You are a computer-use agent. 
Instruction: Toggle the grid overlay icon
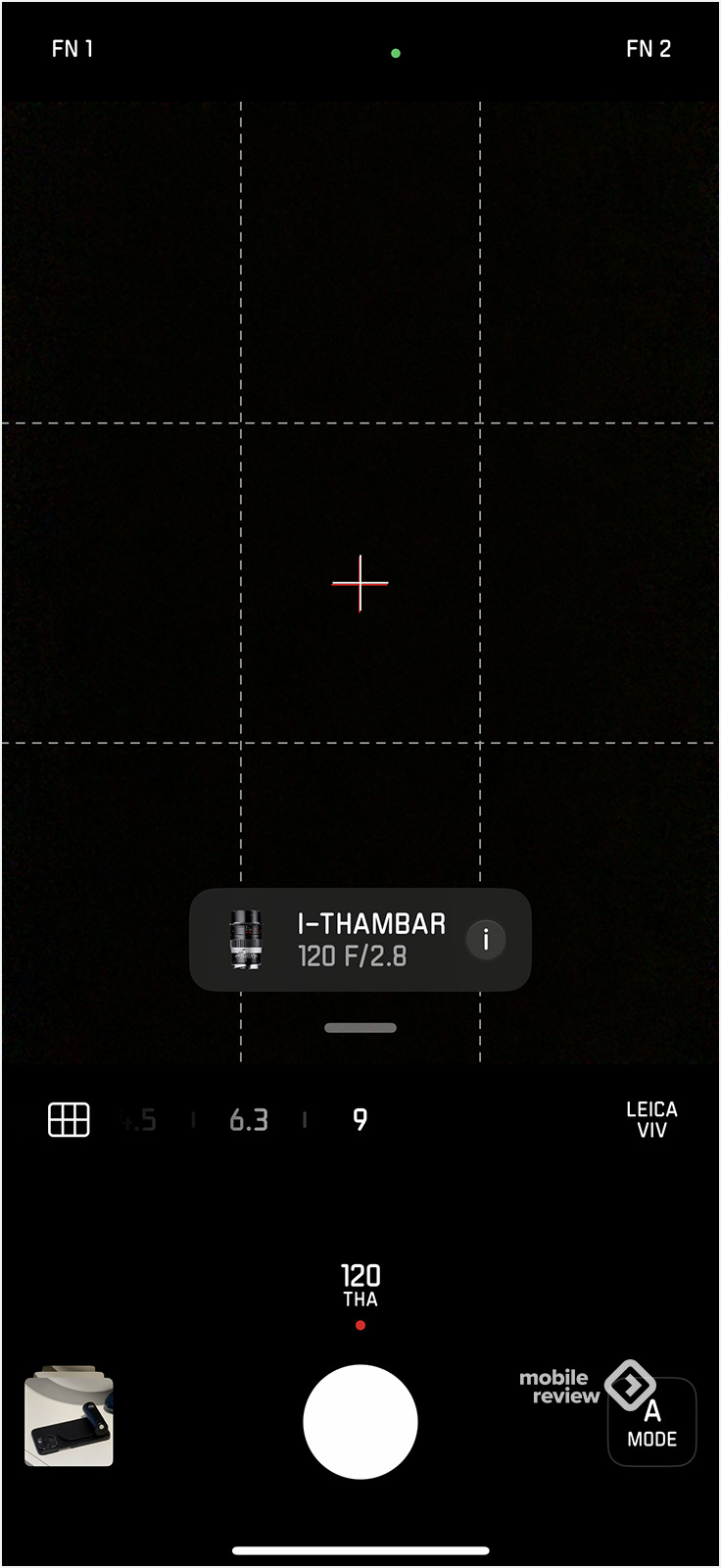tap(69, 1119)
